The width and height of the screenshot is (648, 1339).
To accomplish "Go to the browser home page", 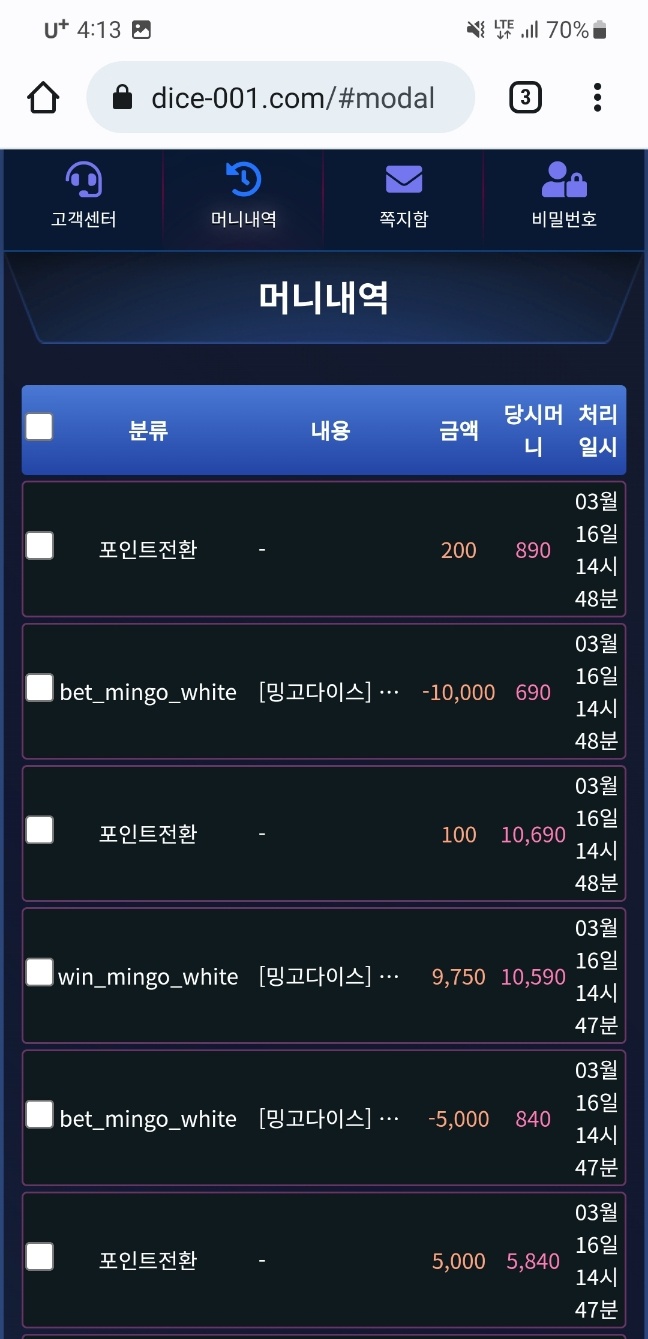I will click(x=43, y=97).
